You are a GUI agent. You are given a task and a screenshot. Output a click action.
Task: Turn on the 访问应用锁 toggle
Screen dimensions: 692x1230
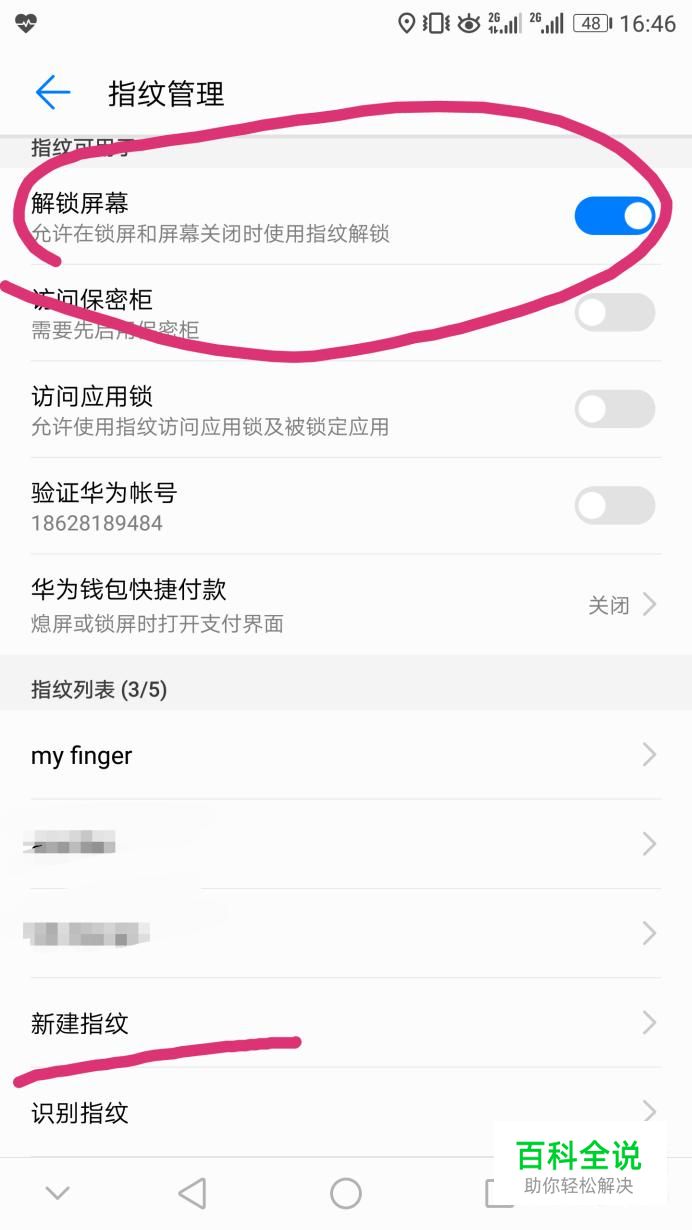point(614,409)
